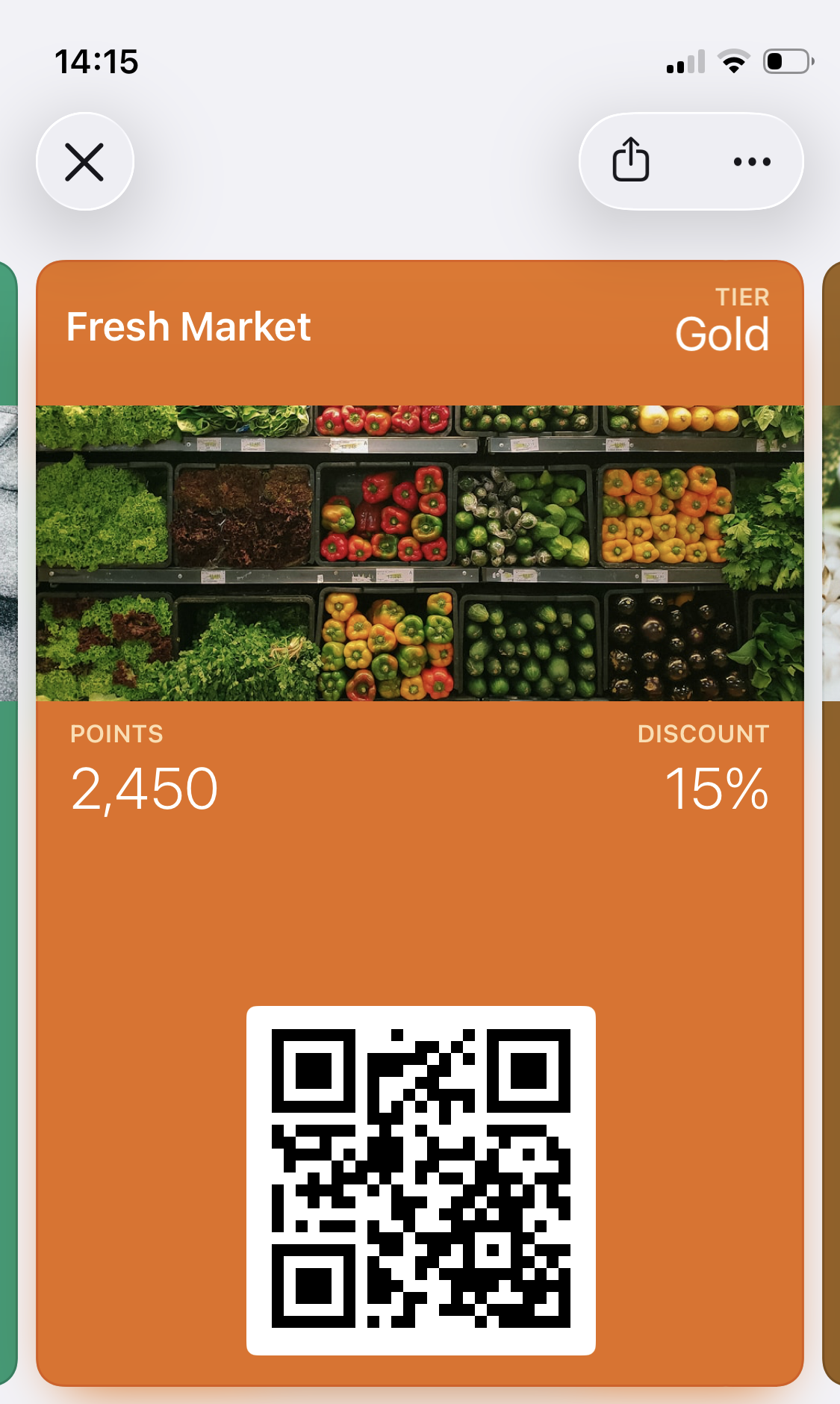Tap the Fresh Market title text

pos(189,326)
